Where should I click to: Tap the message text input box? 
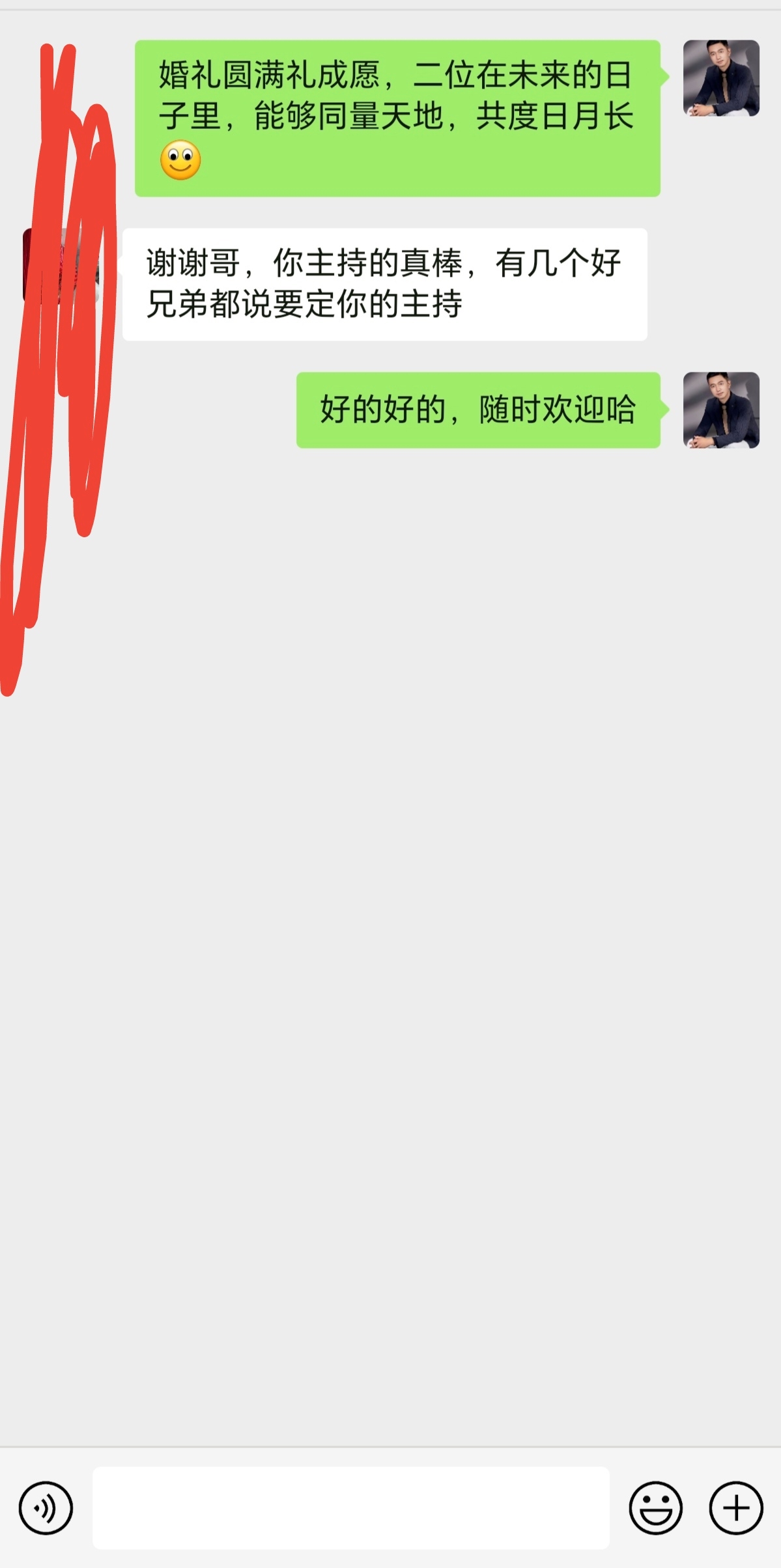[x=351, y=1507]
